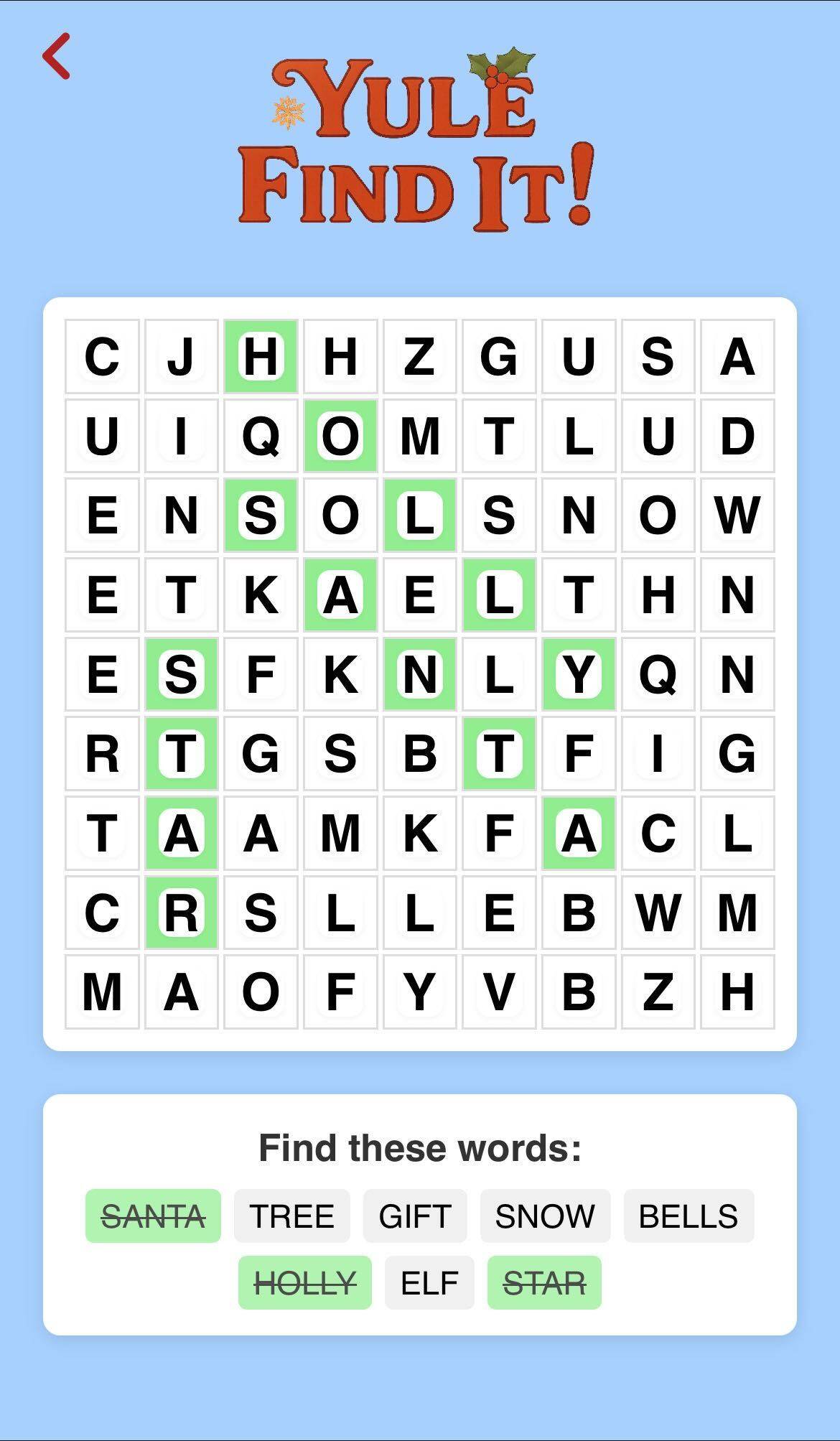Tap the highlighted green R tile
Viewport: 840px width, 1441px height.
[181, 913]
